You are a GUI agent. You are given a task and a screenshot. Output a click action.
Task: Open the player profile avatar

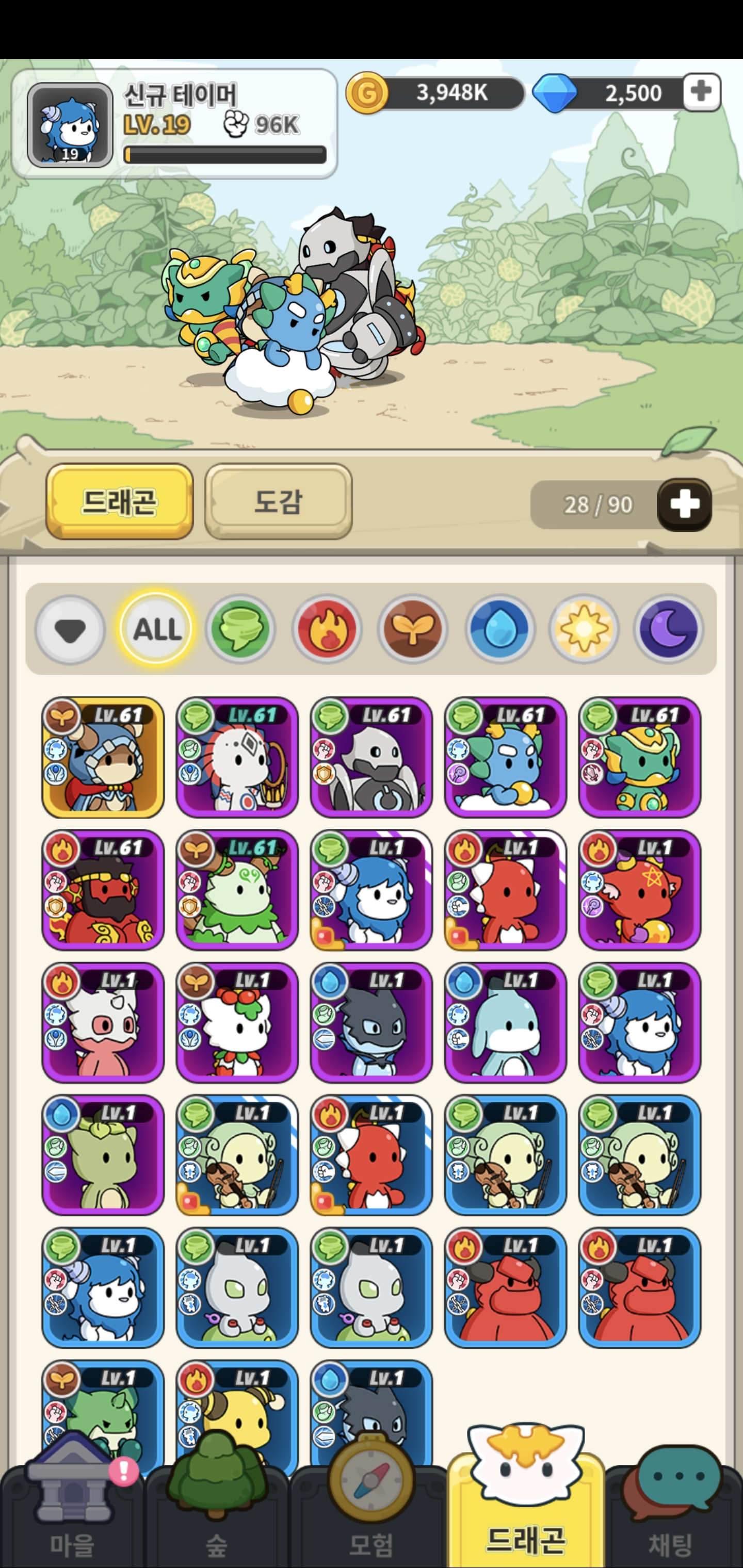click(70, 125)
